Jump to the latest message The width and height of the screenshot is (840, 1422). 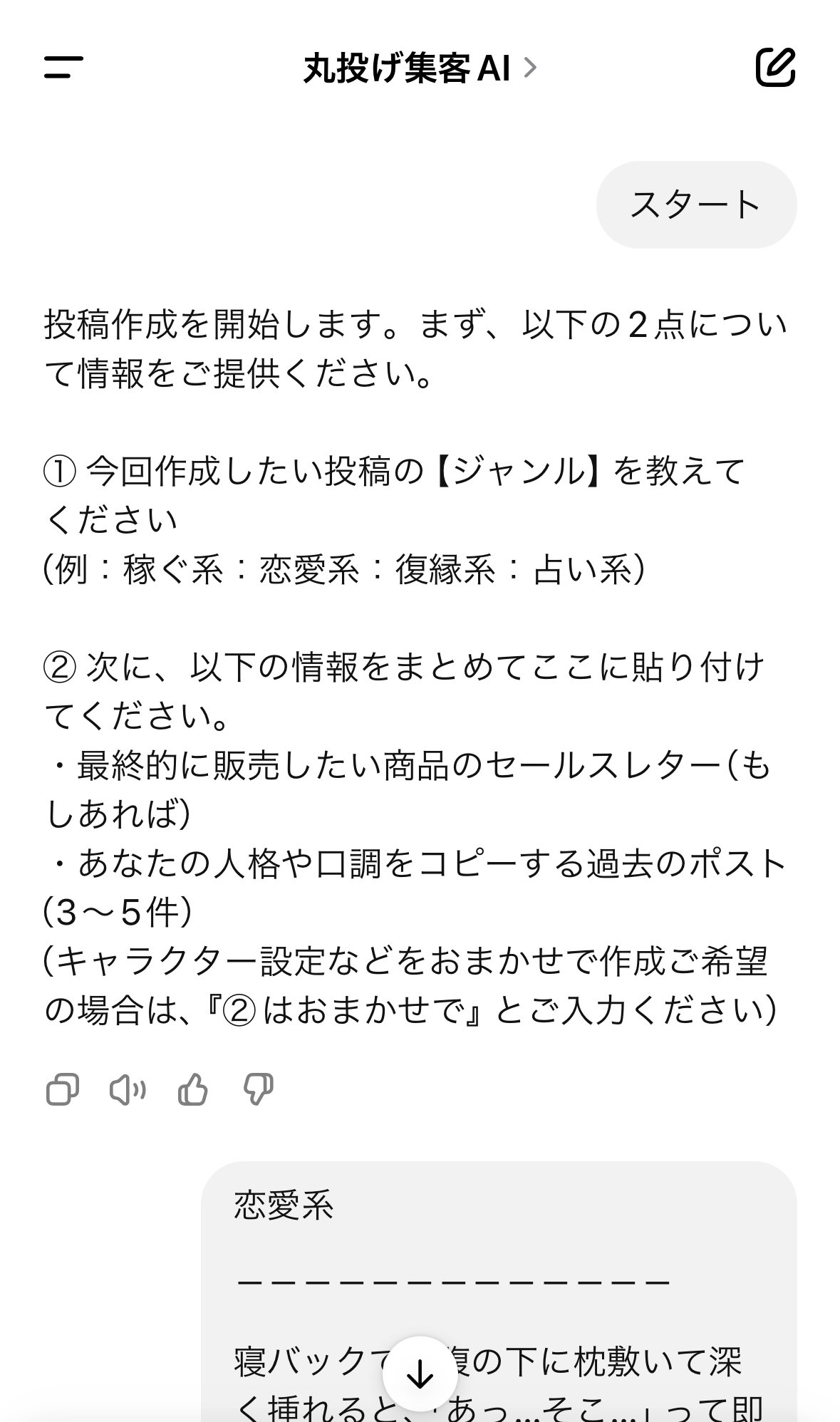(420, 1374)
